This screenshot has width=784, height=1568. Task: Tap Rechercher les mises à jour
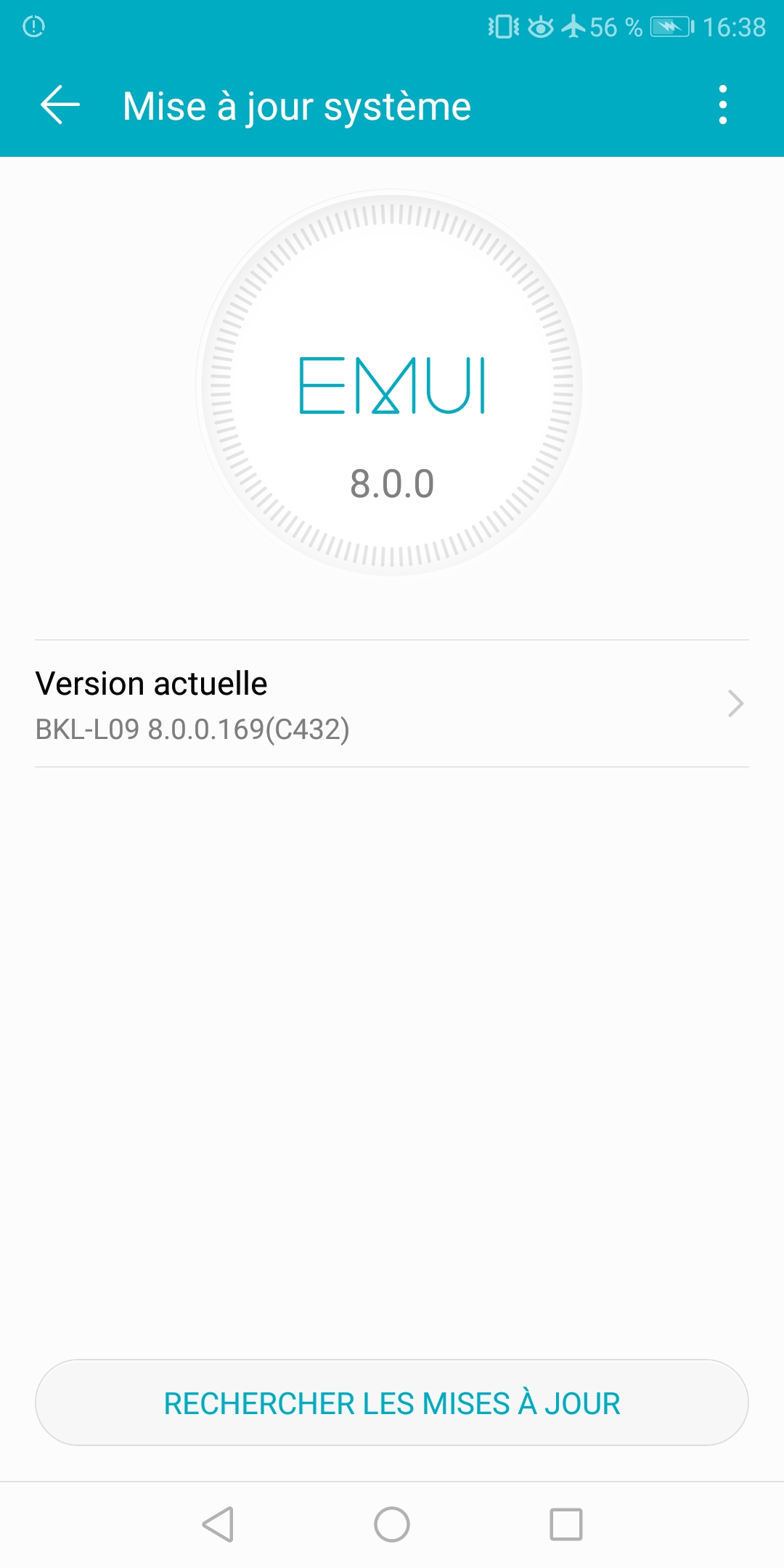point(392,1402)
